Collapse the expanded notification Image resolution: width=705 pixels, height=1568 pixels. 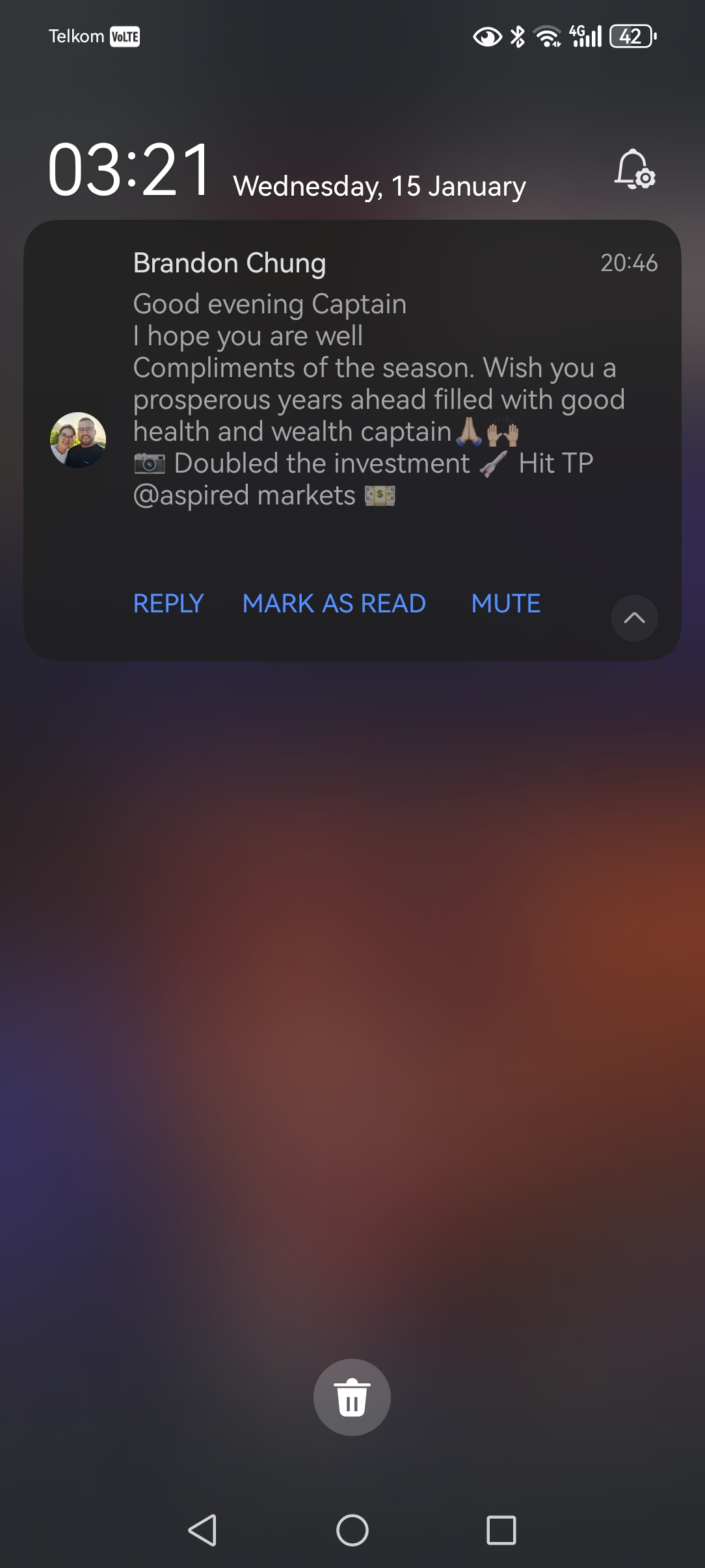tap(634, 618)
